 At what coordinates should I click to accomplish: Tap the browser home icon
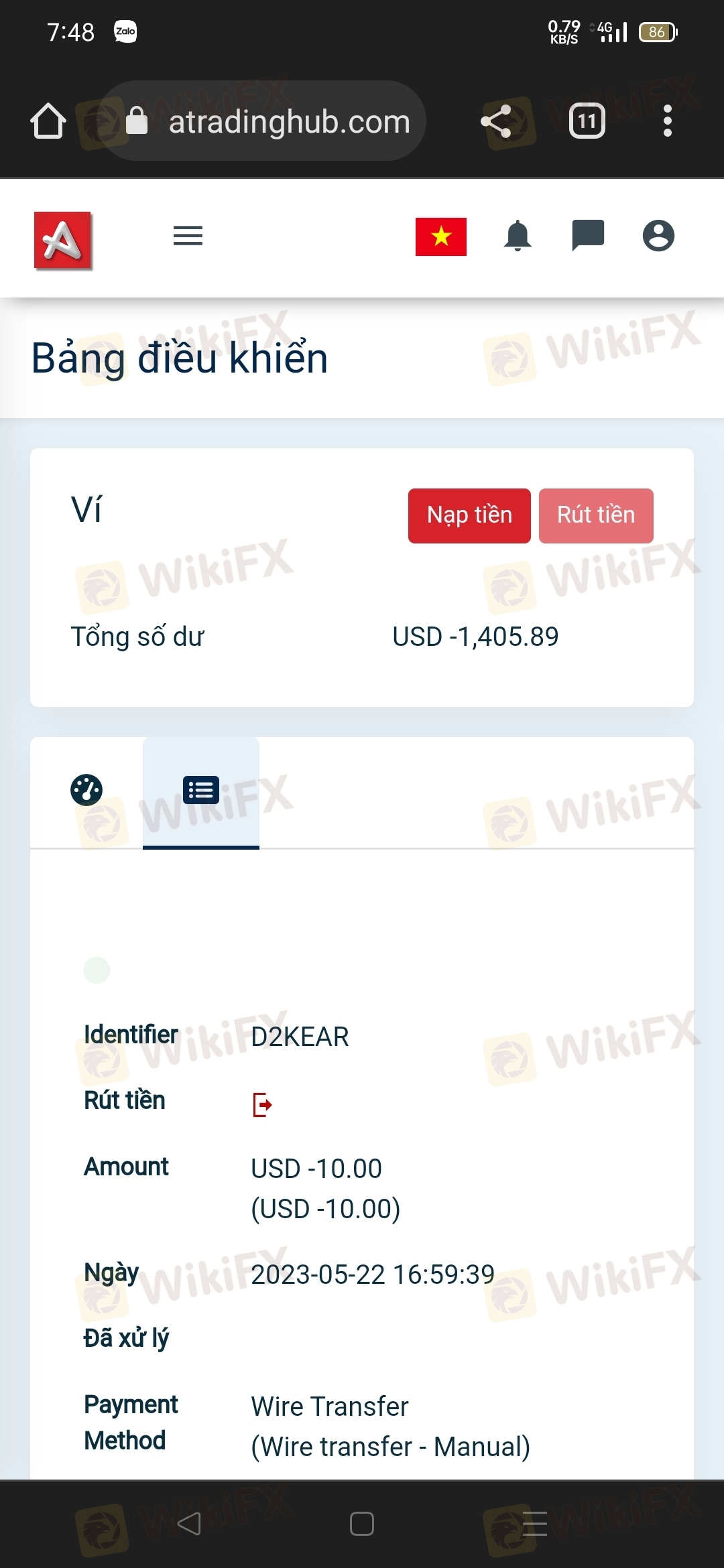pyautogui.click(x=48, y=121)
